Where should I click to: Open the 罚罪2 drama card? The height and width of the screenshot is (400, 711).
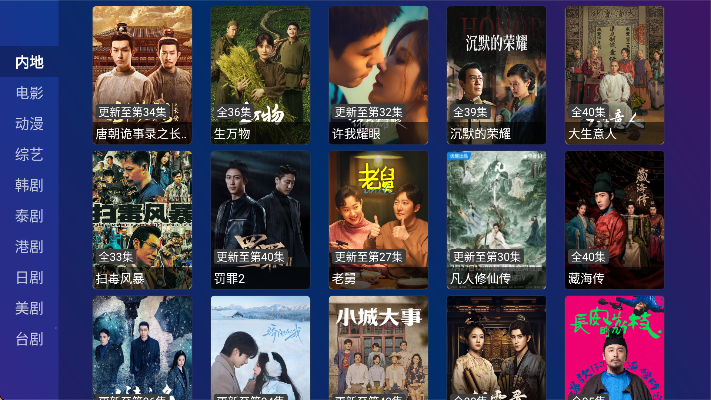pyautogui.click(x=260, y=220)
